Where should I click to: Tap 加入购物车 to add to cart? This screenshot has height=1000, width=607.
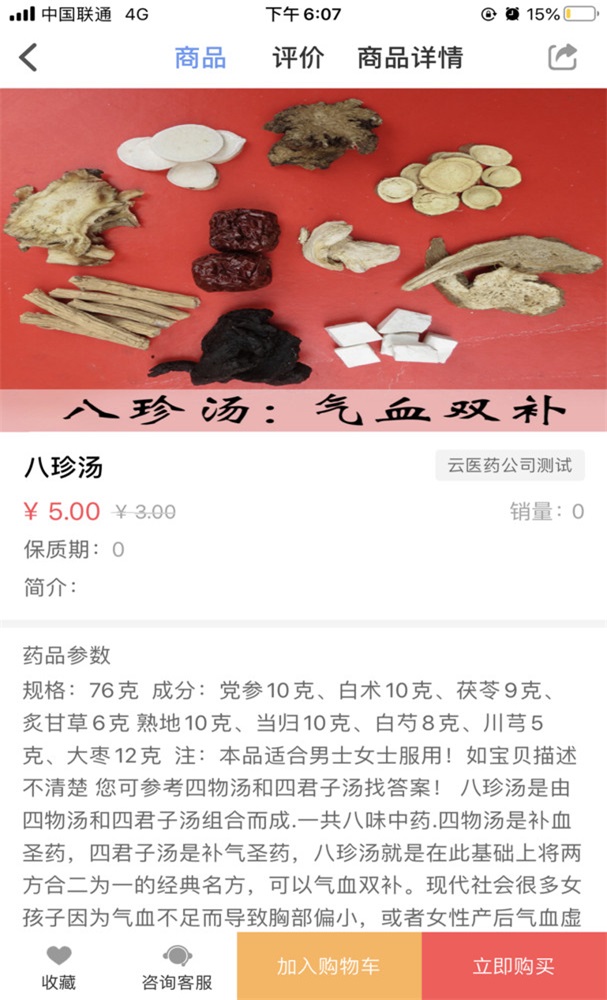click(x=329, y=966)
